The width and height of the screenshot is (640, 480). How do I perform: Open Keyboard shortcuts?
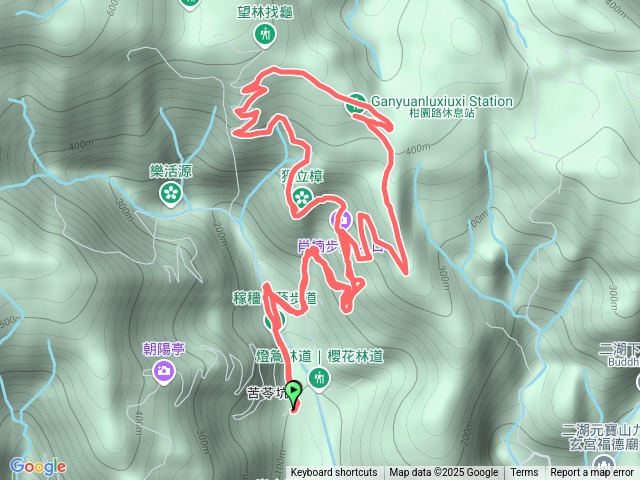[334, 473]
